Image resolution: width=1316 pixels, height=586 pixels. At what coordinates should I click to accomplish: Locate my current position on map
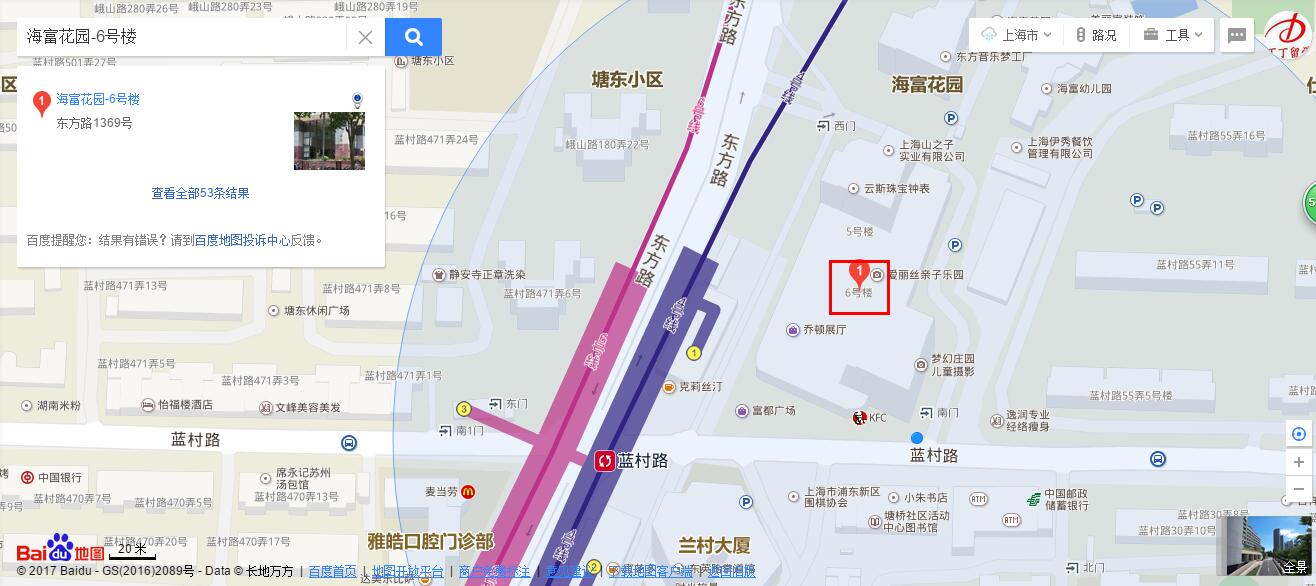(1298, 434)
